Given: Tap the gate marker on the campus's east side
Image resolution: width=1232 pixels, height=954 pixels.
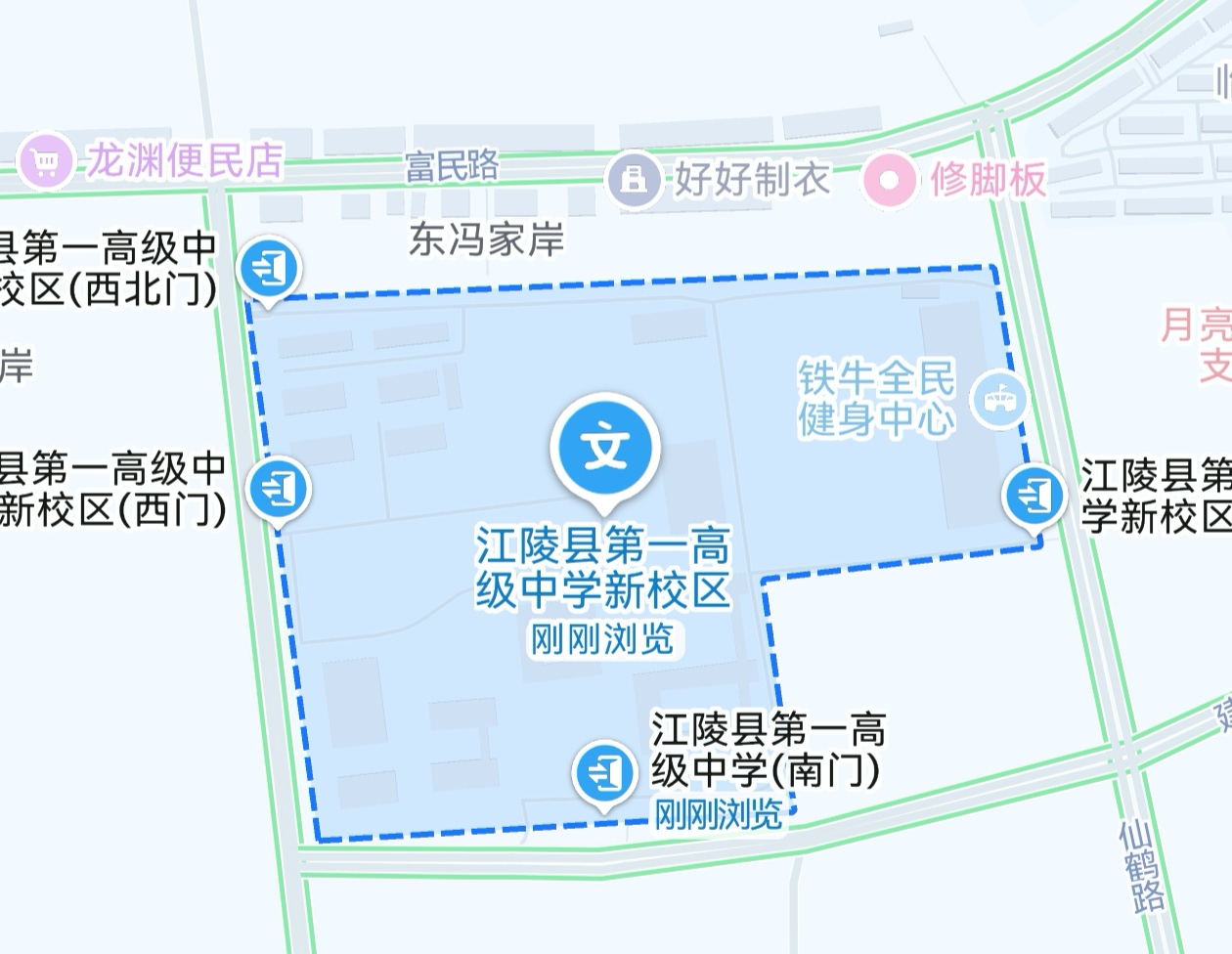Looking at the screenshot, I should click(x=1035, y=495).
